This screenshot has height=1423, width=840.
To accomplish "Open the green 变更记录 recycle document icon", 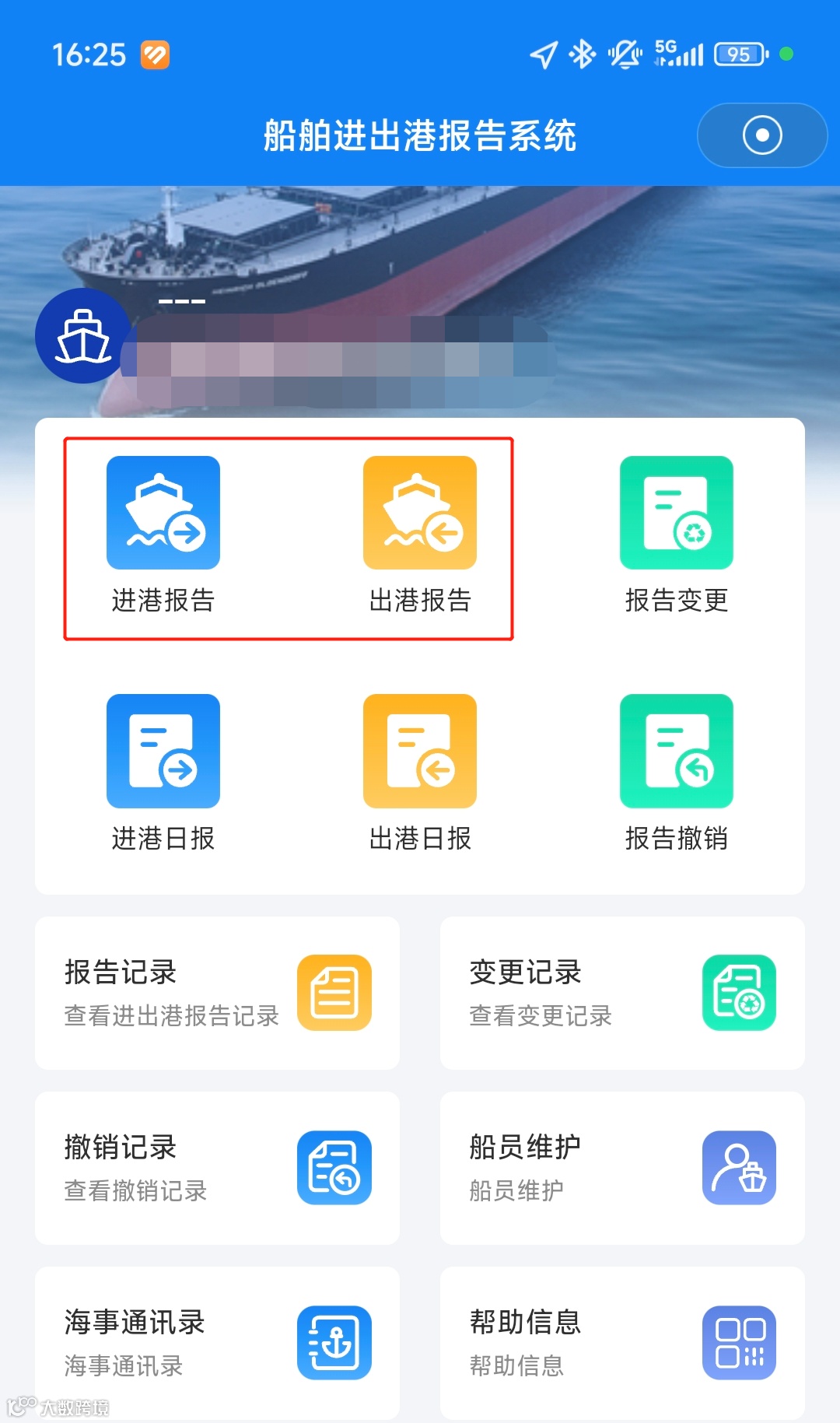I will pyautogui.click(x=740, y=992).
